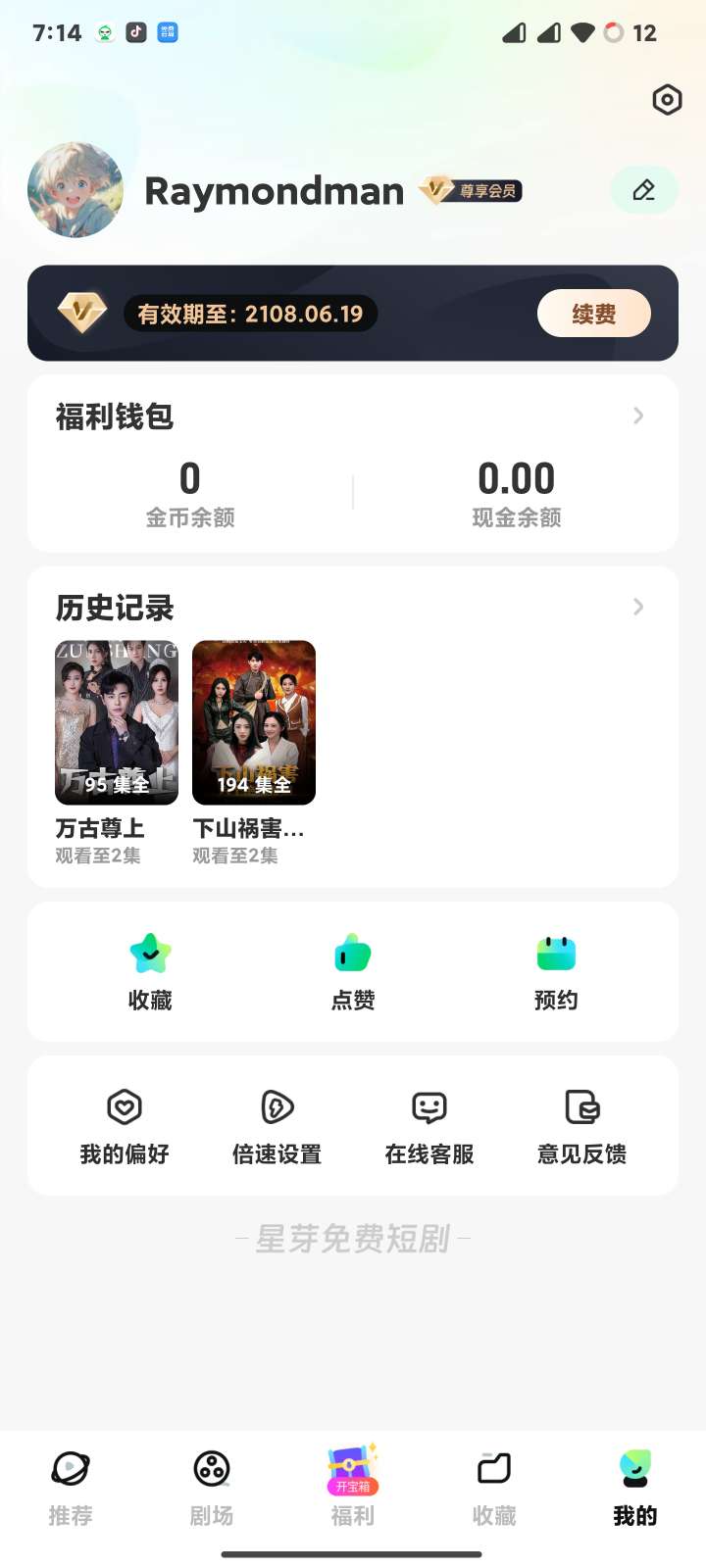Edit profile with the pencil icon
The width and height of the screenshot is (706, 1568).
click(x=643, y=190)
